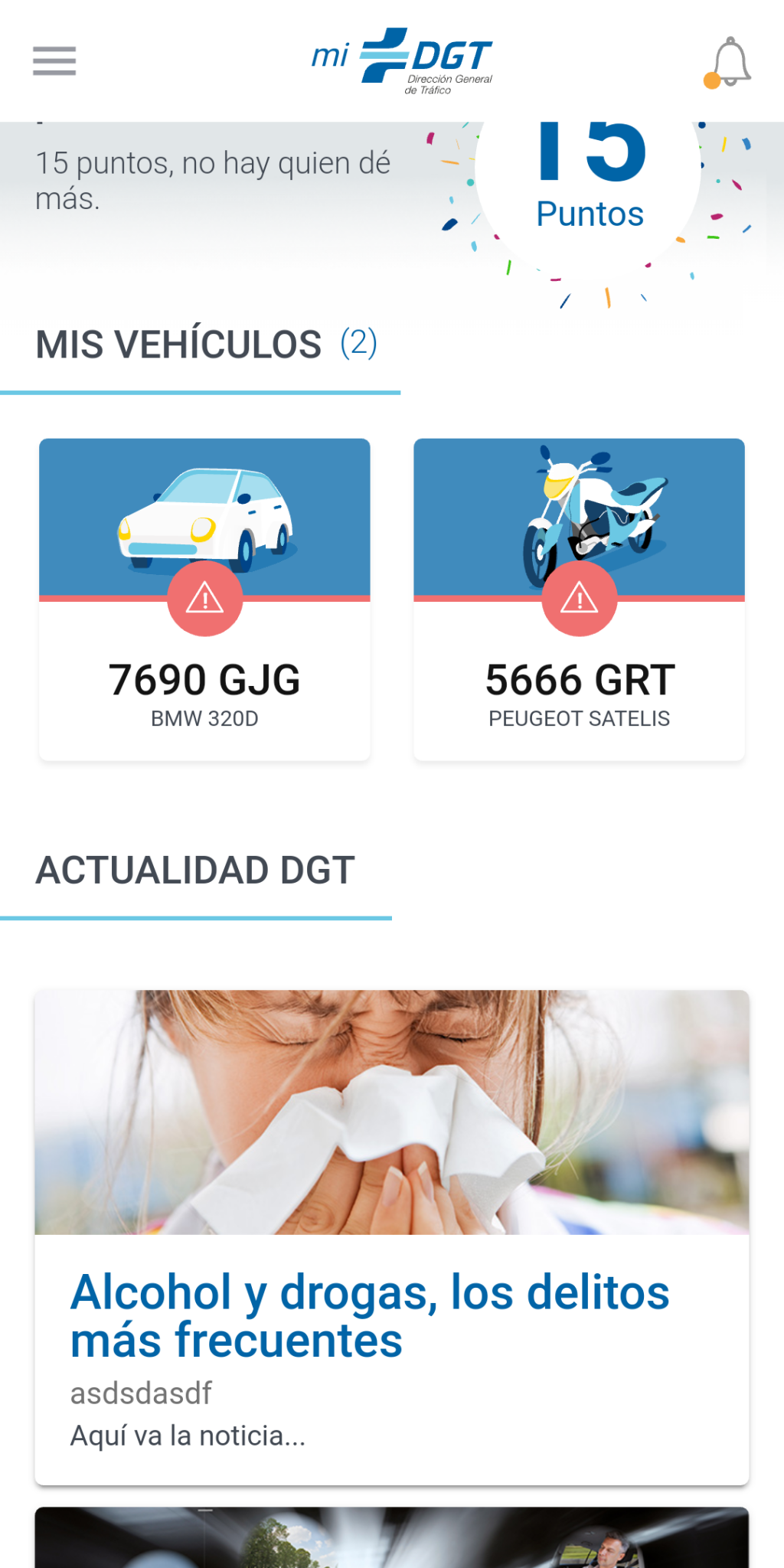Open the 5666 GRT Peugeot Satelis card
This screenshot has height=1568, width=784.
(x=579, y=599)
